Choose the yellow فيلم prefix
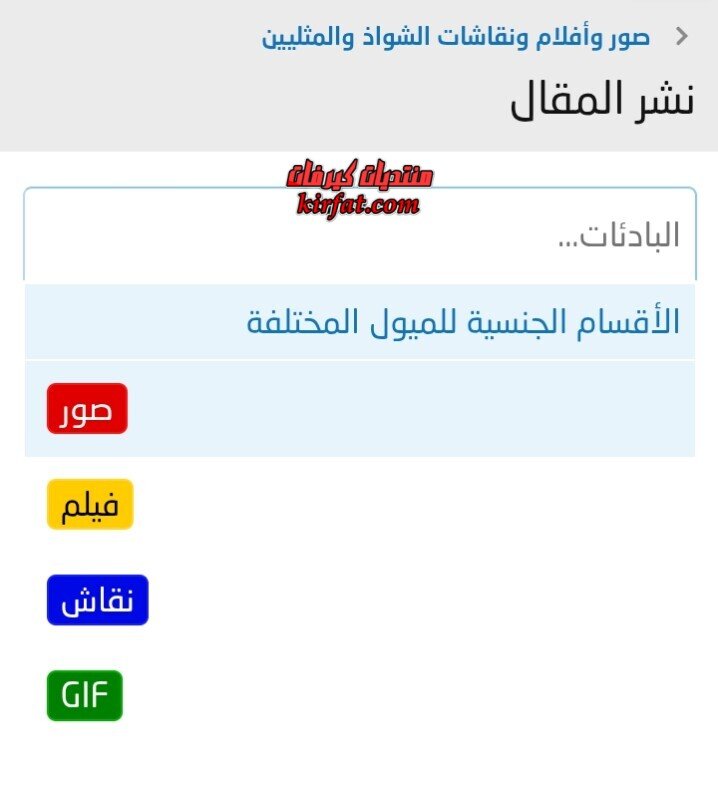Image resolution: width=718 pixels, height=800 pixels. pos(90,505)
